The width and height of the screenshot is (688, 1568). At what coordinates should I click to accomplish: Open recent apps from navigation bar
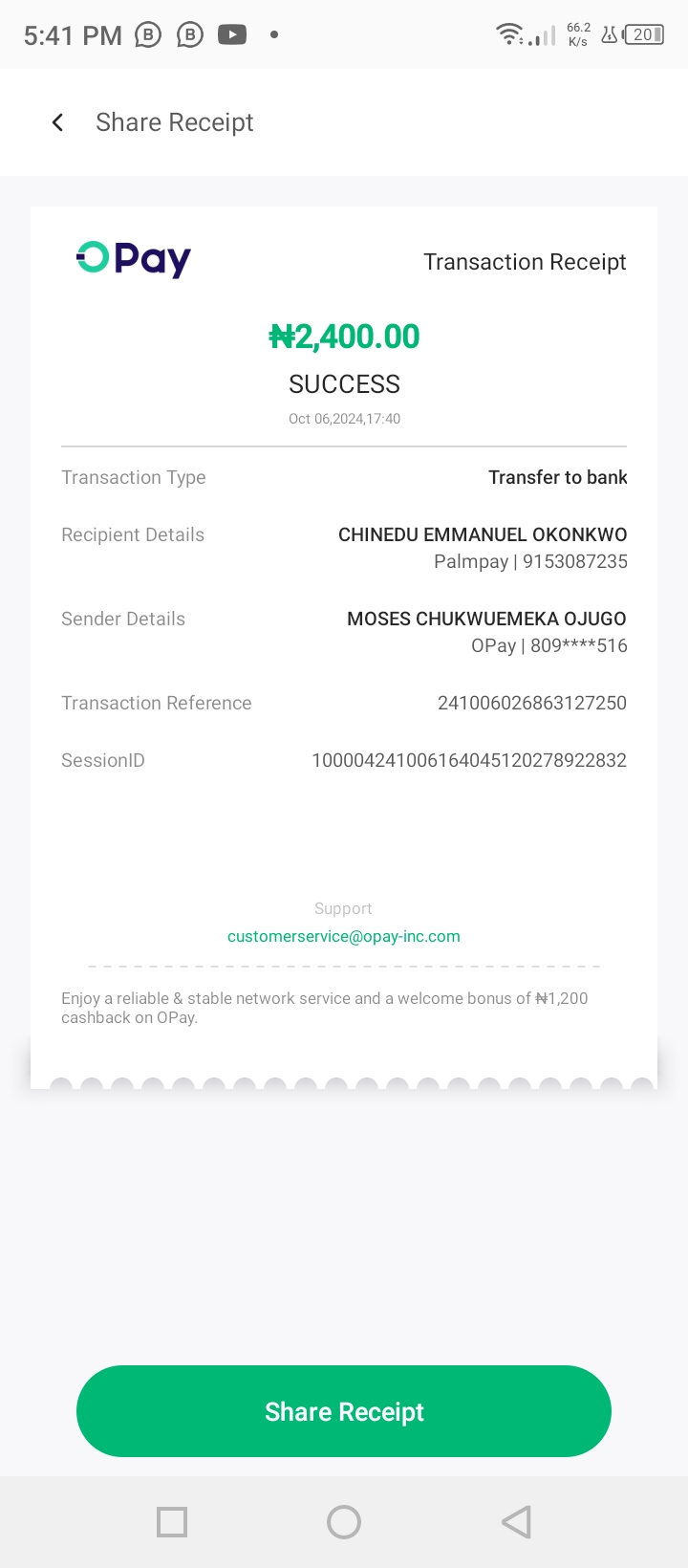[x=172, y=1522]
